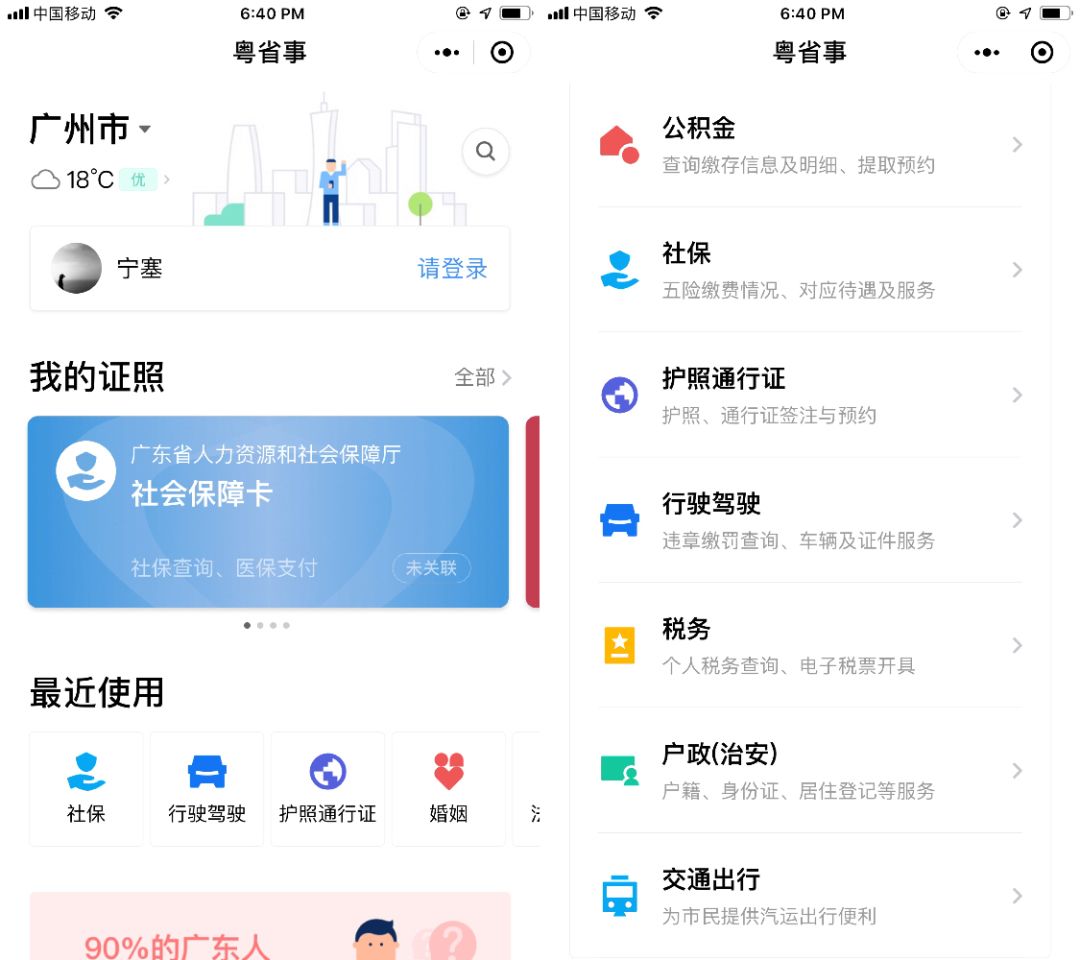Open the 90%的广东人 promo banner

[270, 930]
